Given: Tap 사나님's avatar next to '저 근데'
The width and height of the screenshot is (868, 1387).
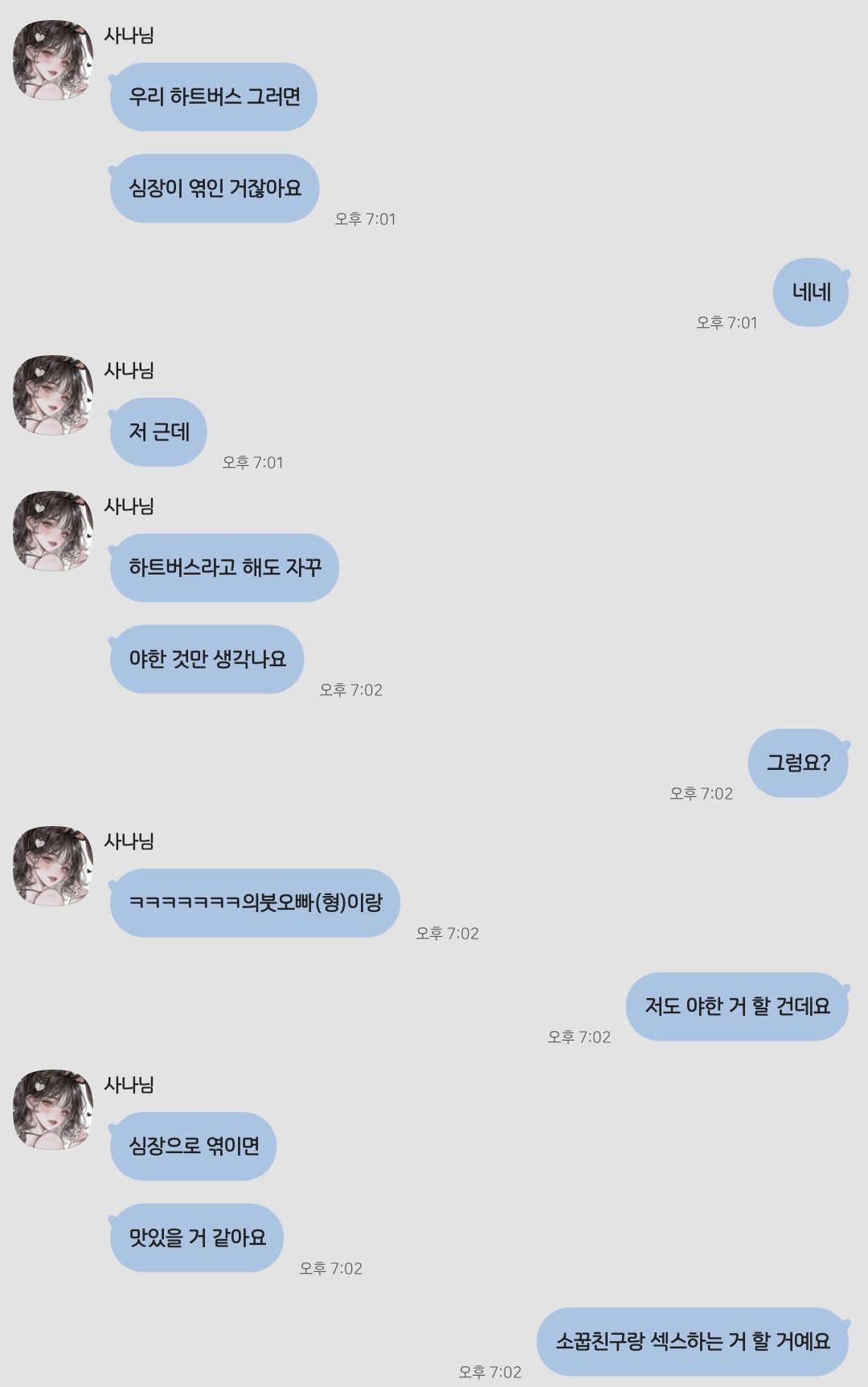Looking at the screenshot, I should tap(53, 395).
